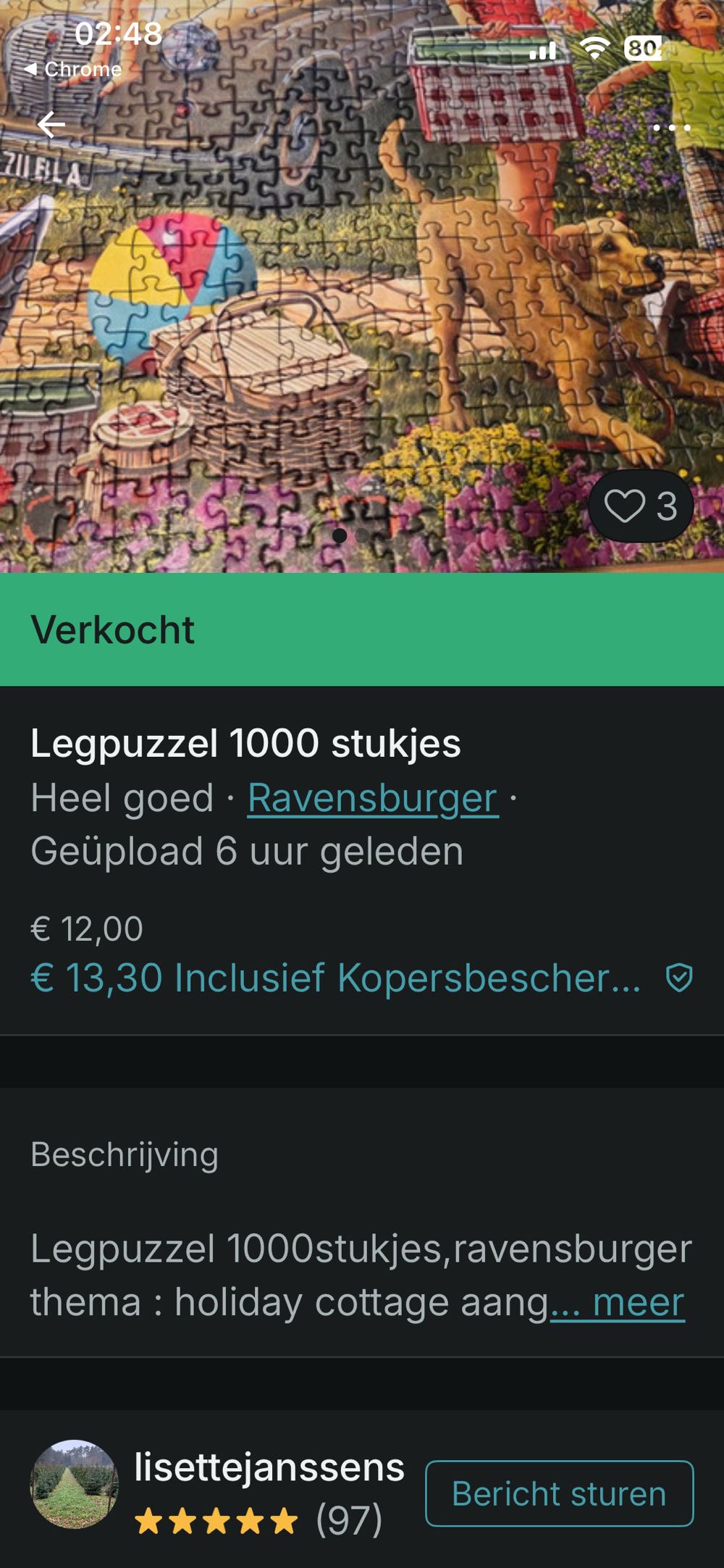This screenshot has width=724, height=1568.
Task: Tap 'Bericht sturen' to message the seller
Action: [x=559, y=1493]
